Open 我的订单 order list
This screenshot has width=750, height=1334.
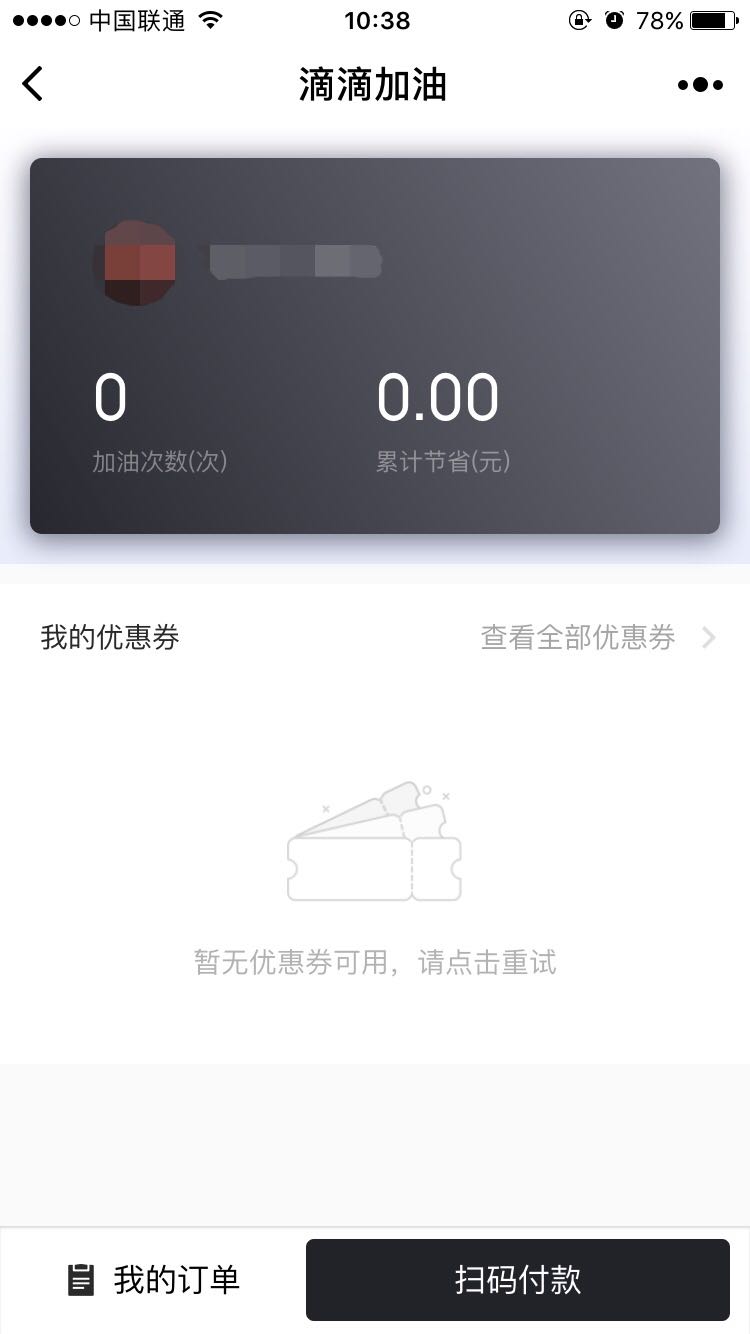click(x=153, y=1280)
